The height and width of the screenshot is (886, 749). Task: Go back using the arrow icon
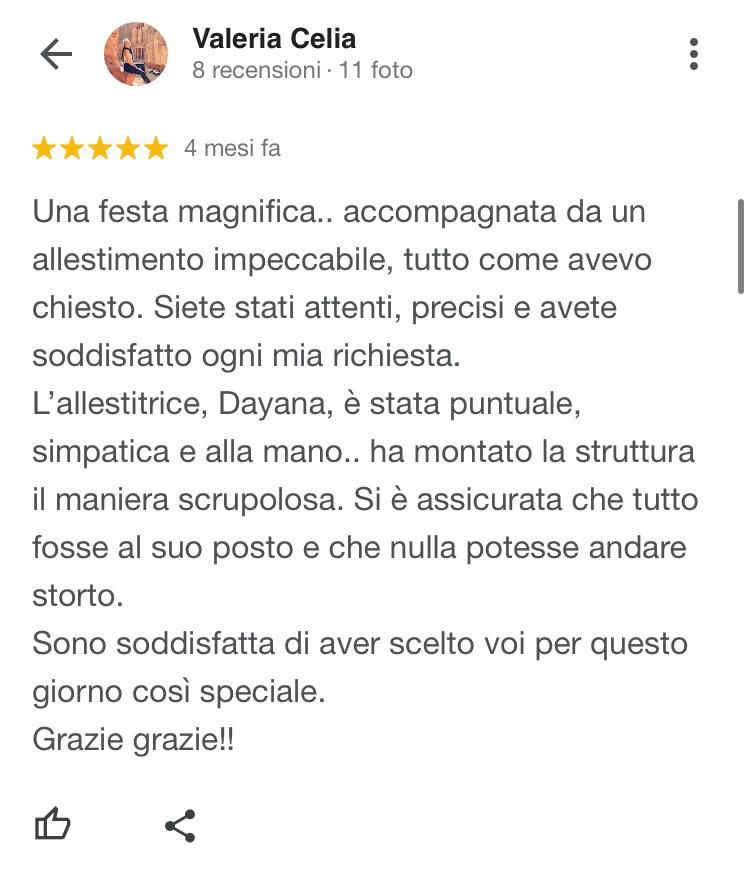tap(56, 54)
